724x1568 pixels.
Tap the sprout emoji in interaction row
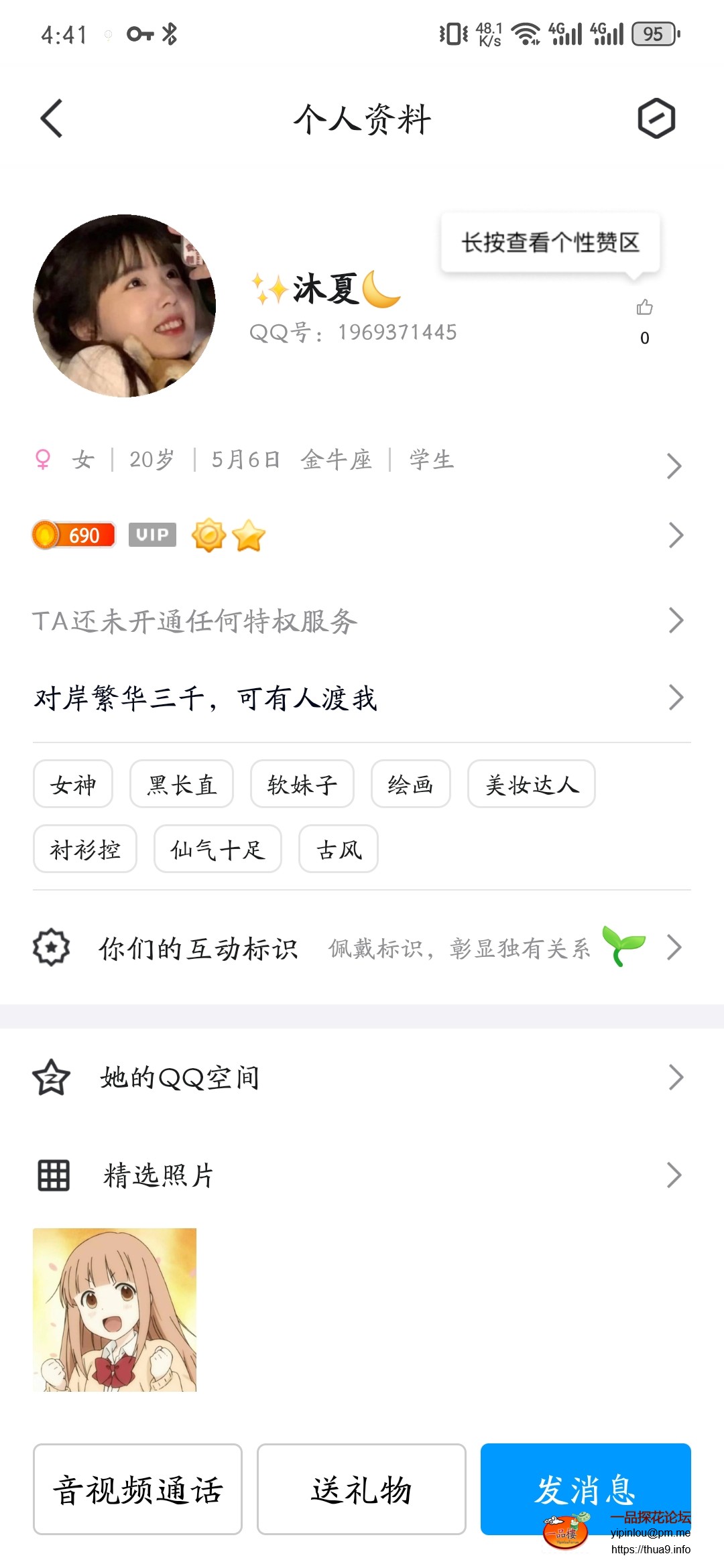624,947
